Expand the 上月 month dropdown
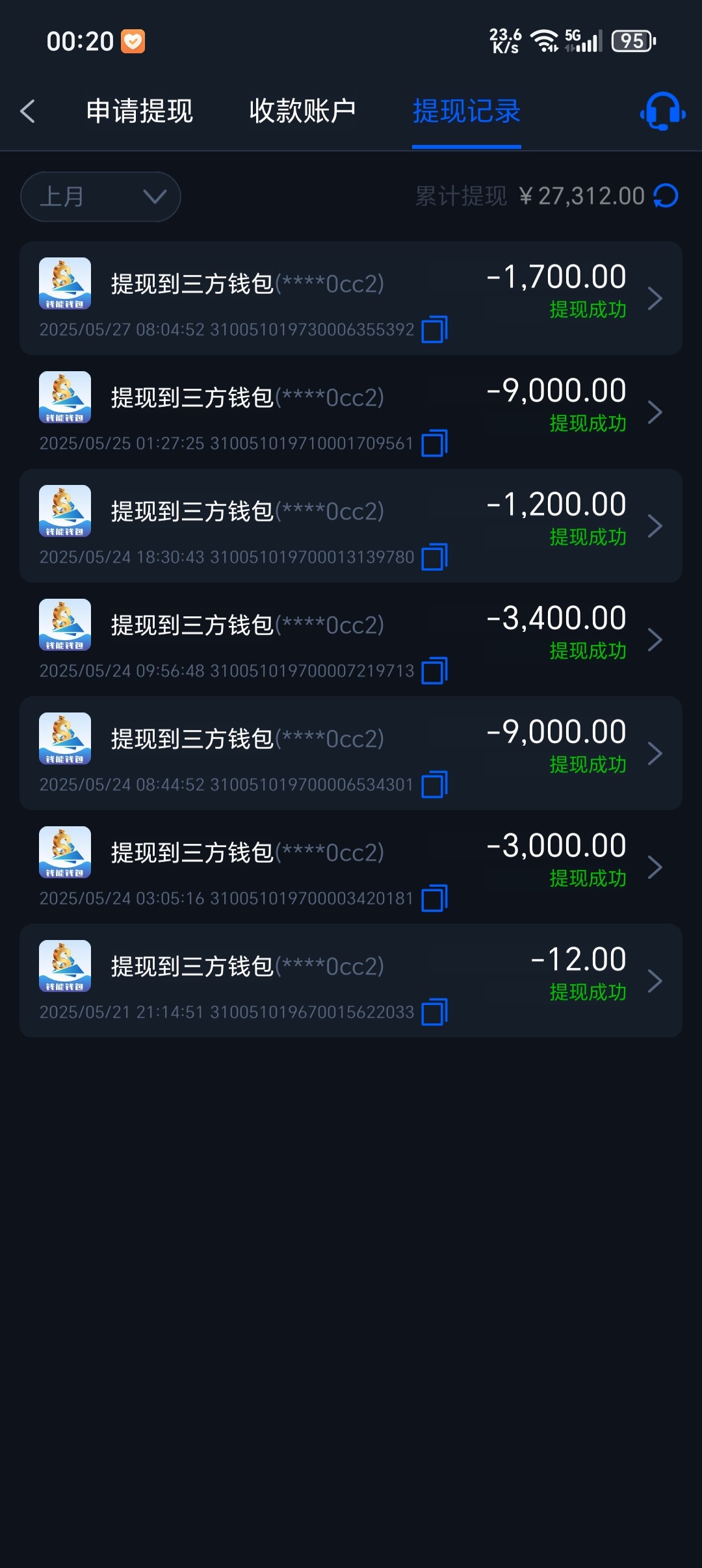Viewport: 702px width, 1568px height. 101,196
